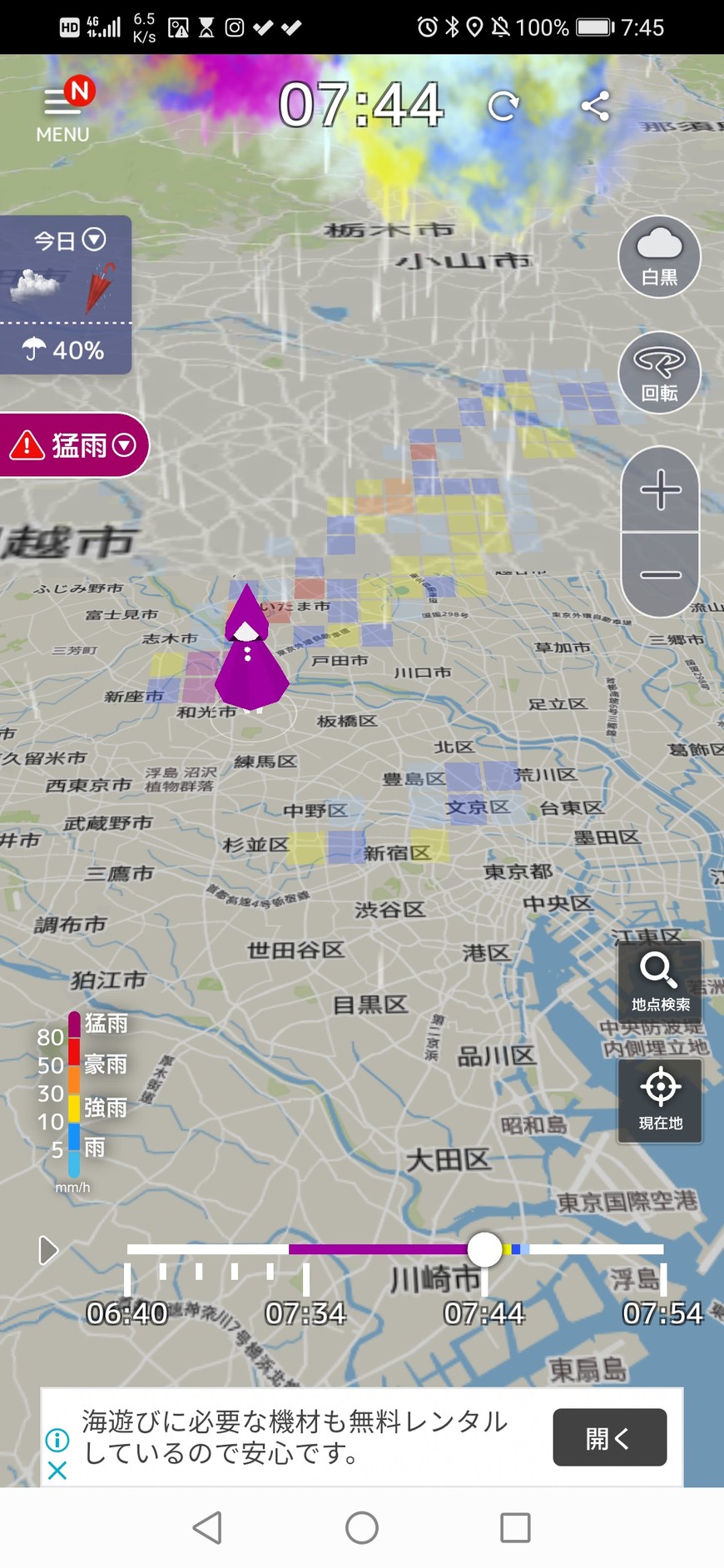
Task: Switch the map to 白黒 mode
Action: tap(659, 256)
